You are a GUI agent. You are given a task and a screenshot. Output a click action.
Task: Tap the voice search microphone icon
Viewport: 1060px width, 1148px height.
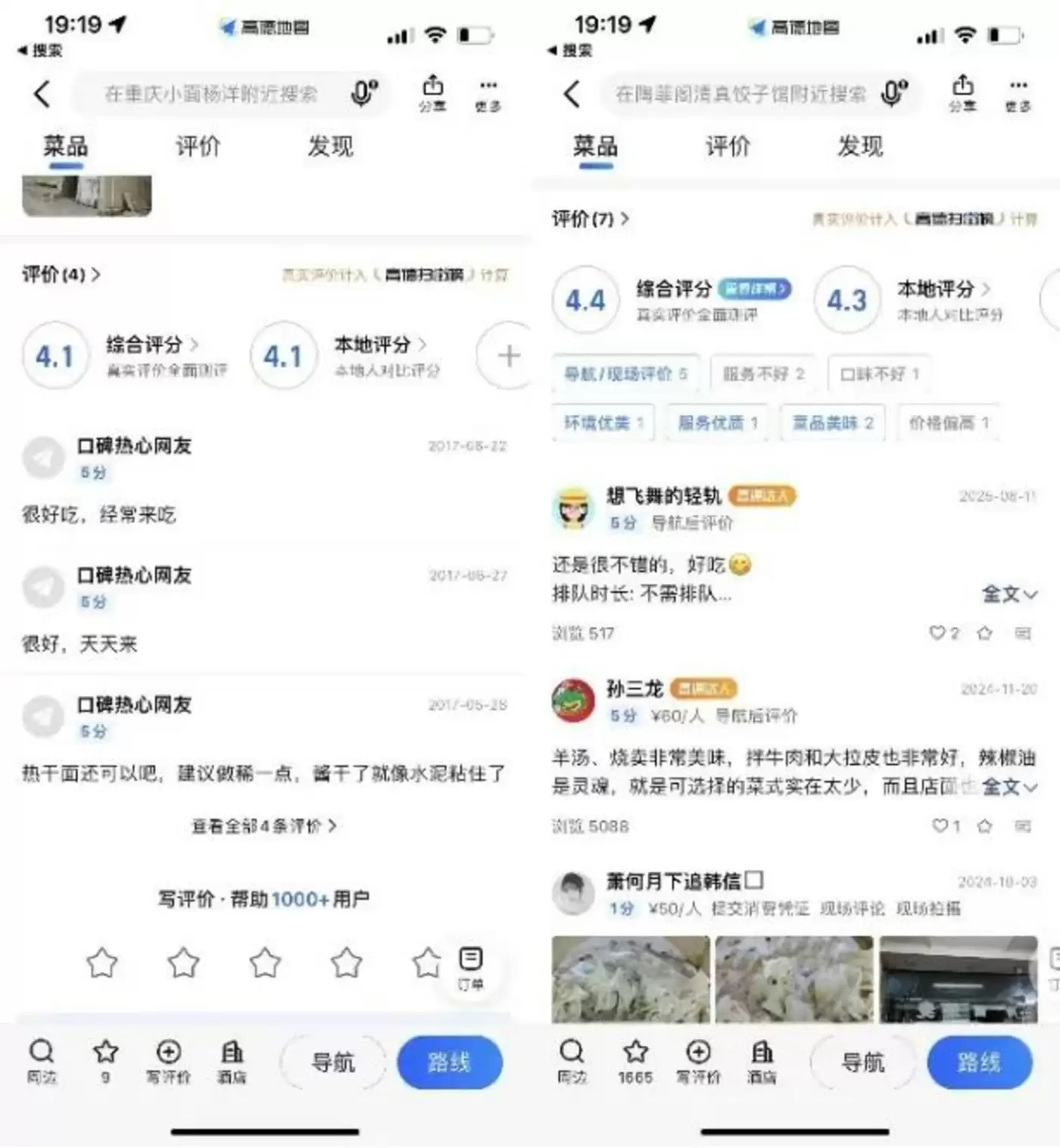coord(361,92)
